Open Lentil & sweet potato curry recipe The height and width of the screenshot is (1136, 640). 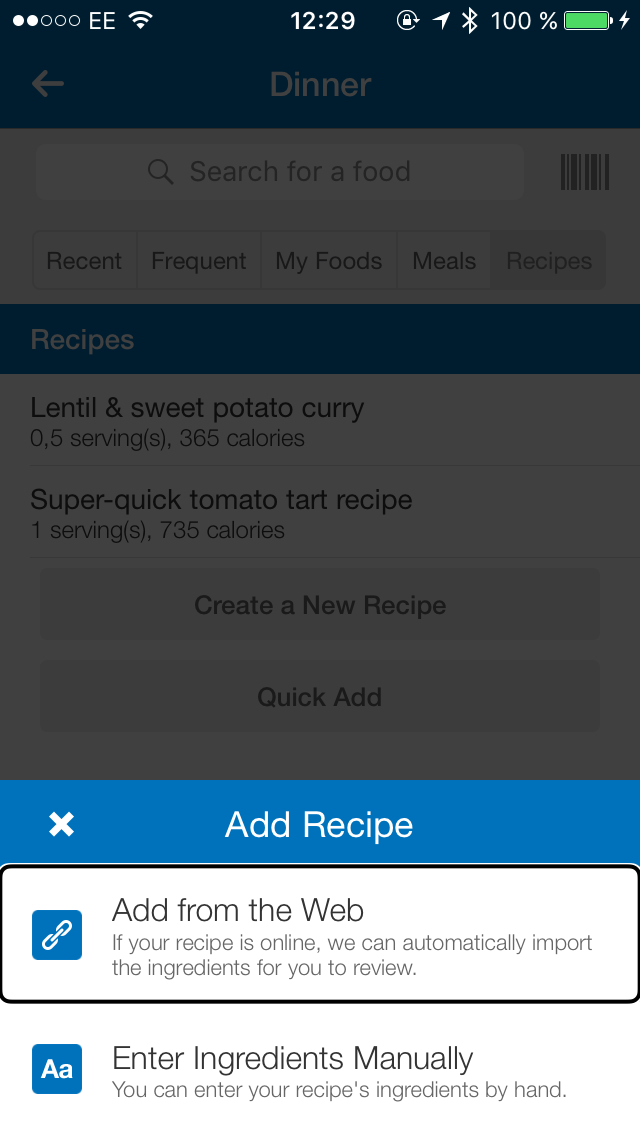tap(320, 420)
